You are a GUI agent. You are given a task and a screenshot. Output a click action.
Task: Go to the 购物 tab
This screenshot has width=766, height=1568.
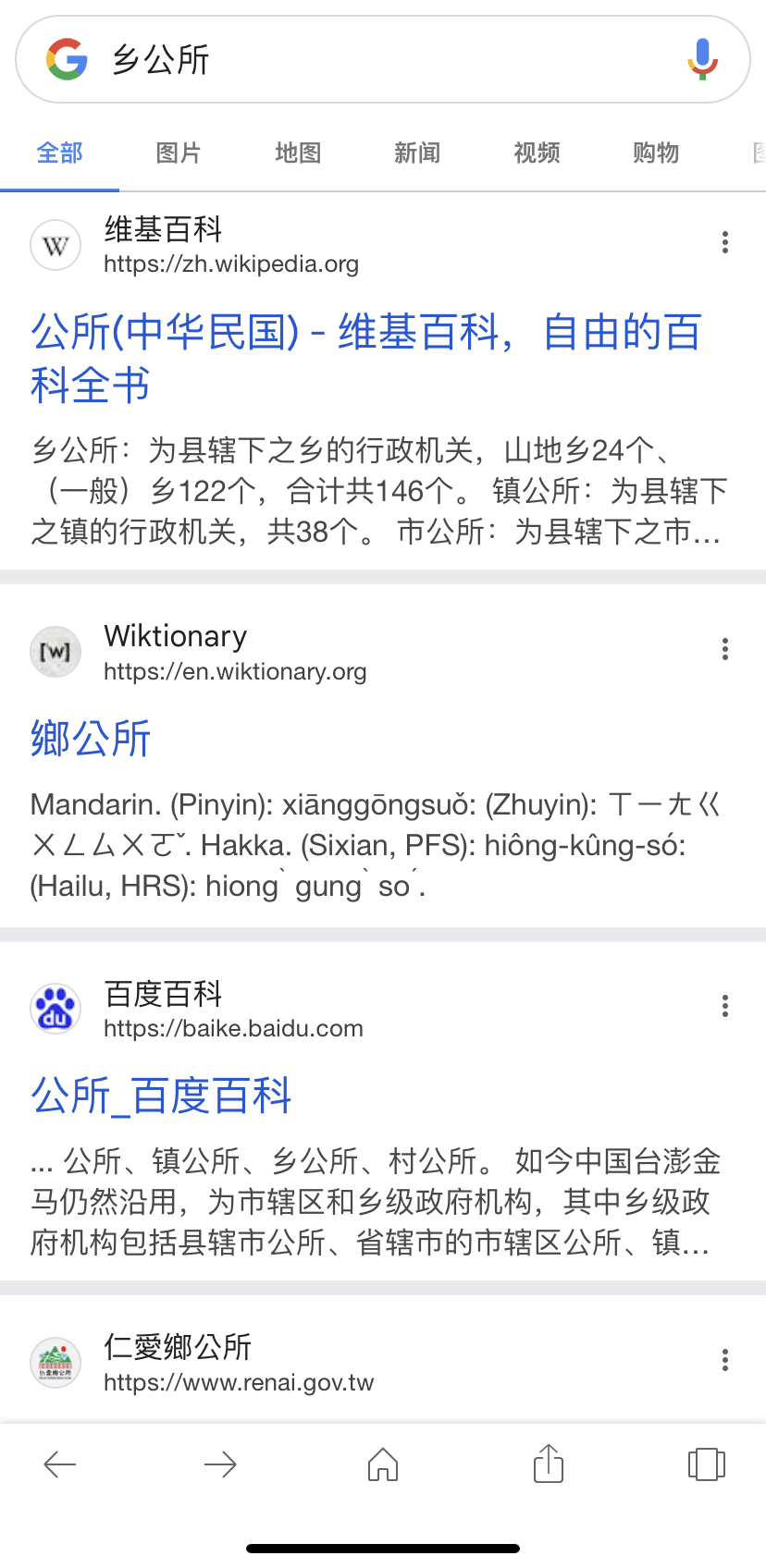click(x=656, y=153)
